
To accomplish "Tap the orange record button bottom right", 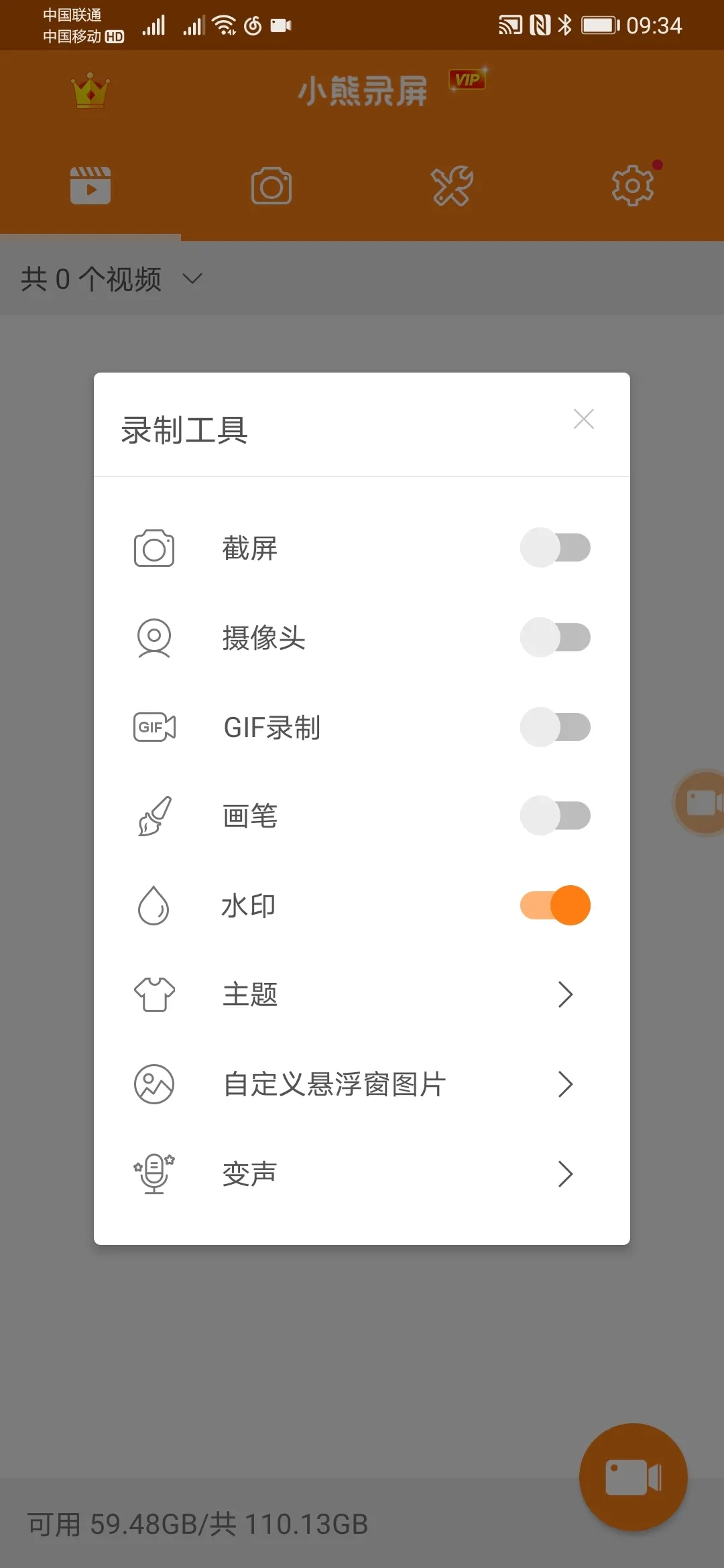I will (x=632, y=1476).
